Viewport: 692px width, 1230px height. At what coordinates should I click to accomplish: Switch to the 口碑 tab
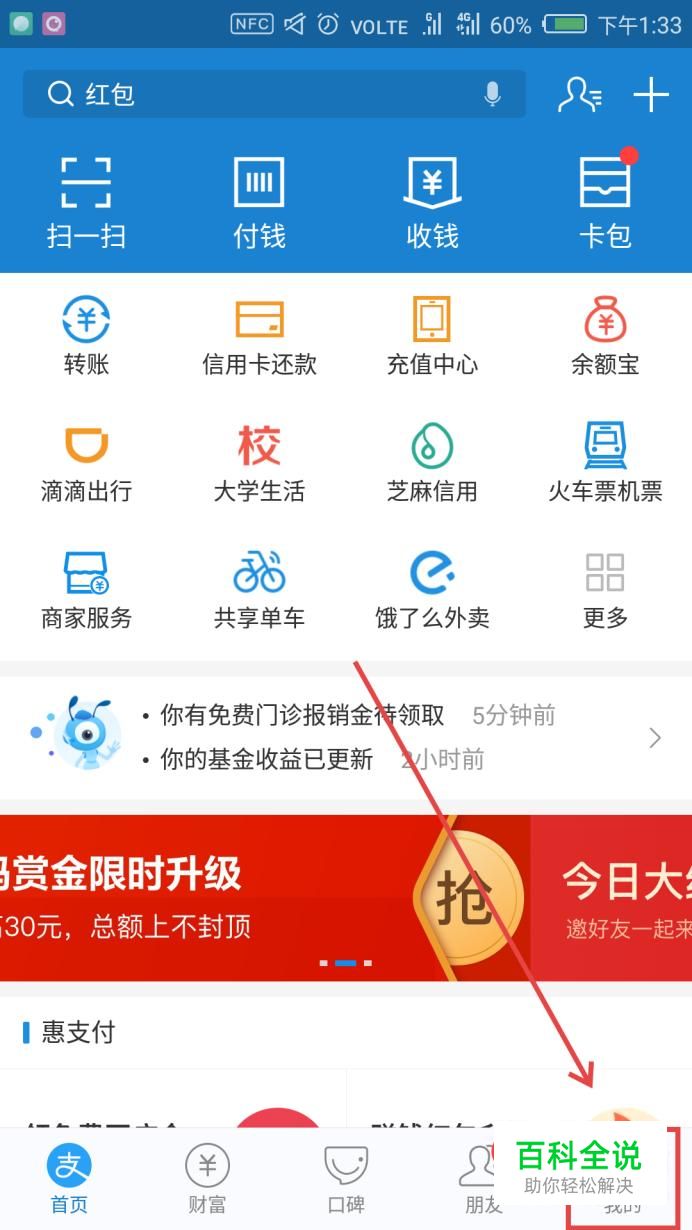346,1180
